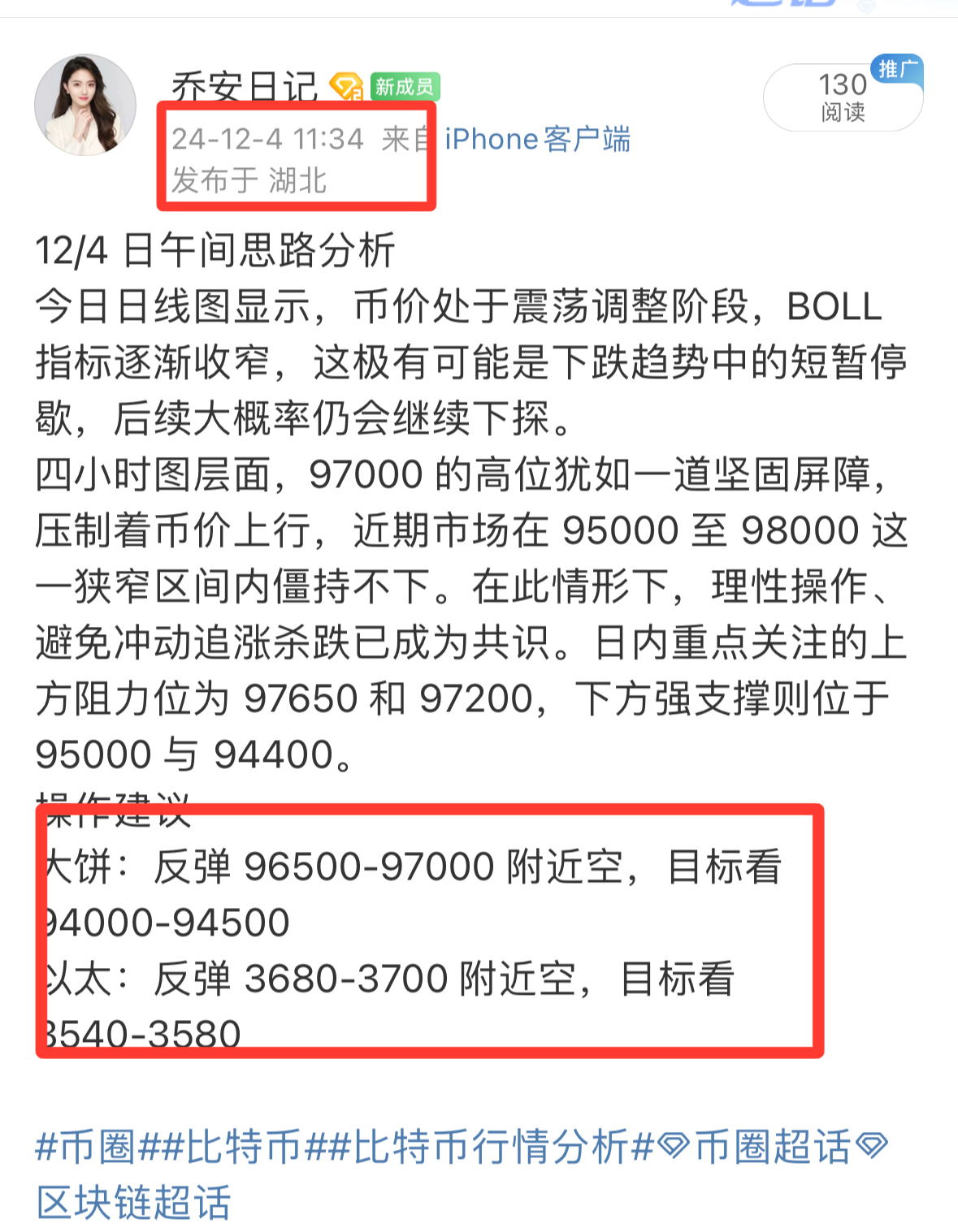Viewport: 958px width, 1232px height.
Task: Click the green 新成员 member badge
Action: pyautogui.click(x=404, y=84)
